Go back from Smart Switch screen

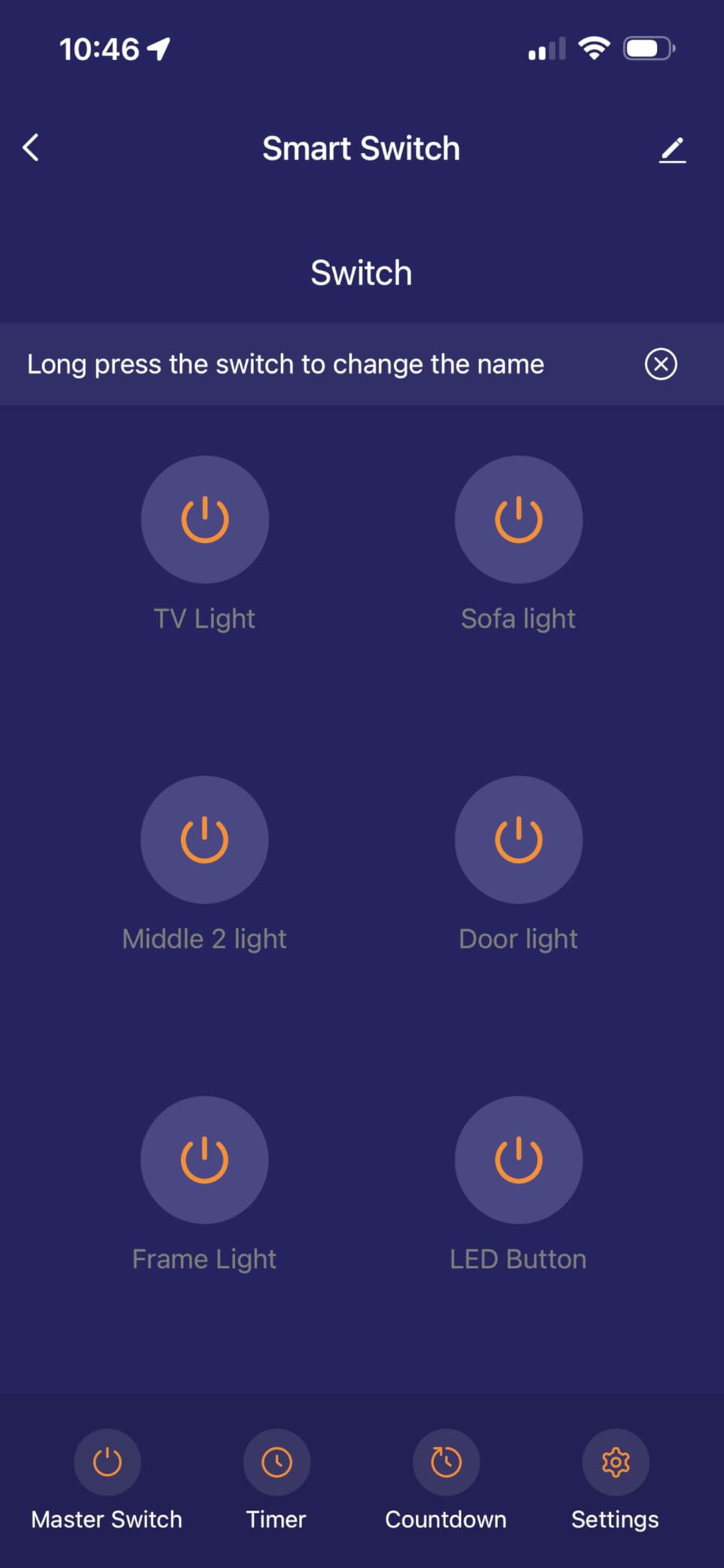click(31, 148)
